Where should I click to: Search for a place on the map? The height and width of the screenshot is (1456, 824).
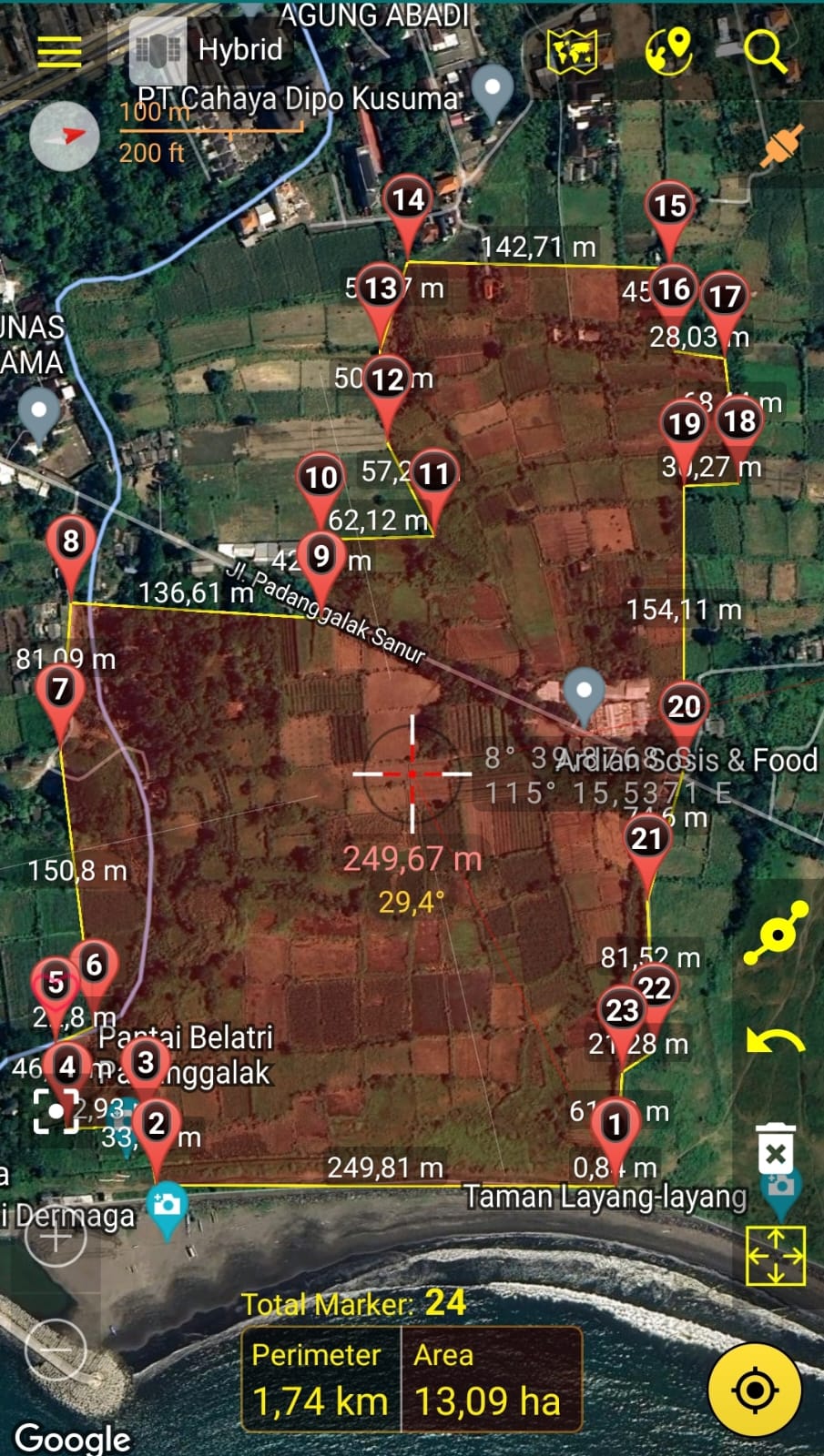pyautogui.click(x=765, y=51)
